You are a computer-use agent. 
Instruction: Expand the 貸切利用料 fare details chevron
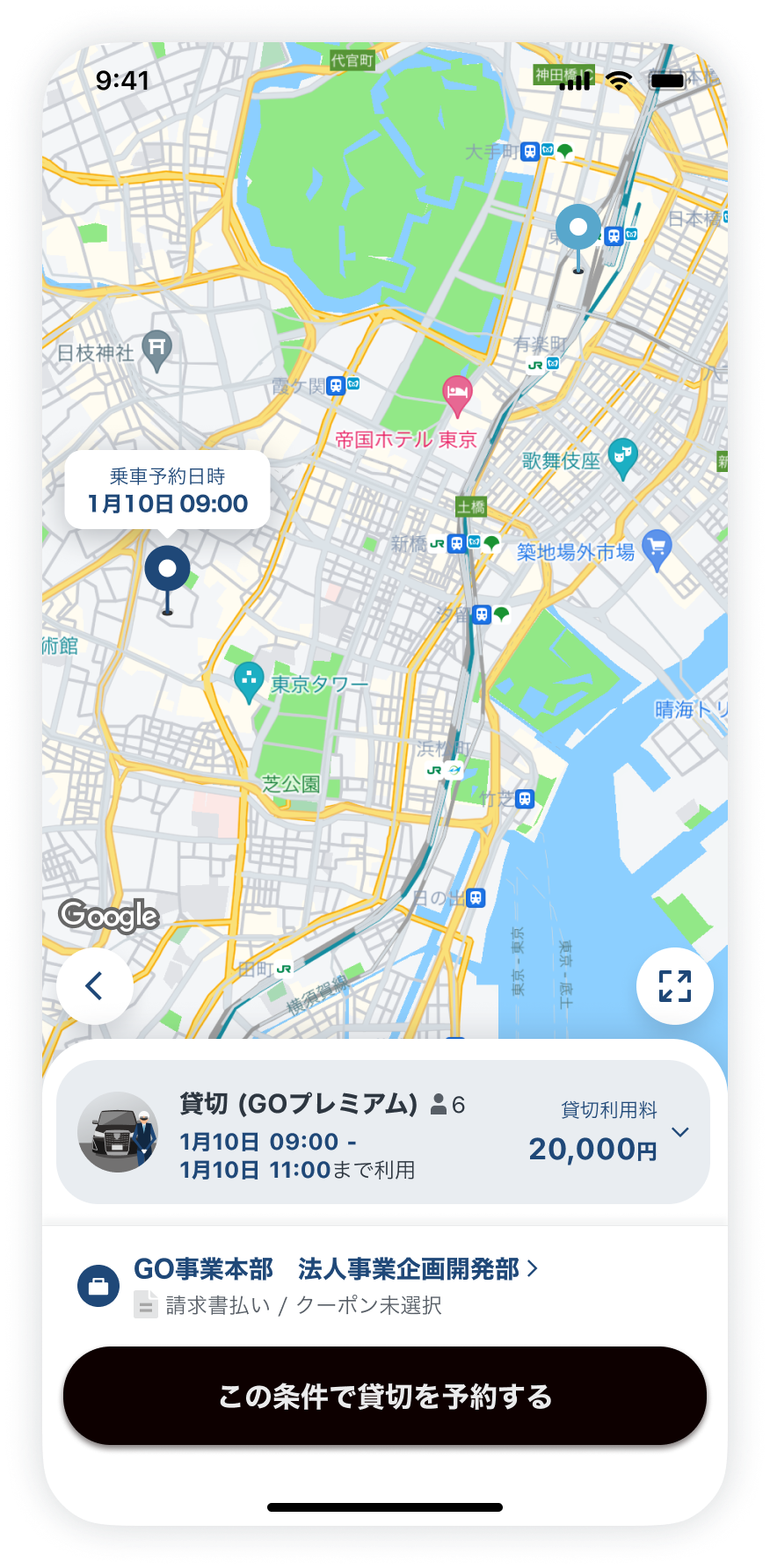(x=679, y=1132)
